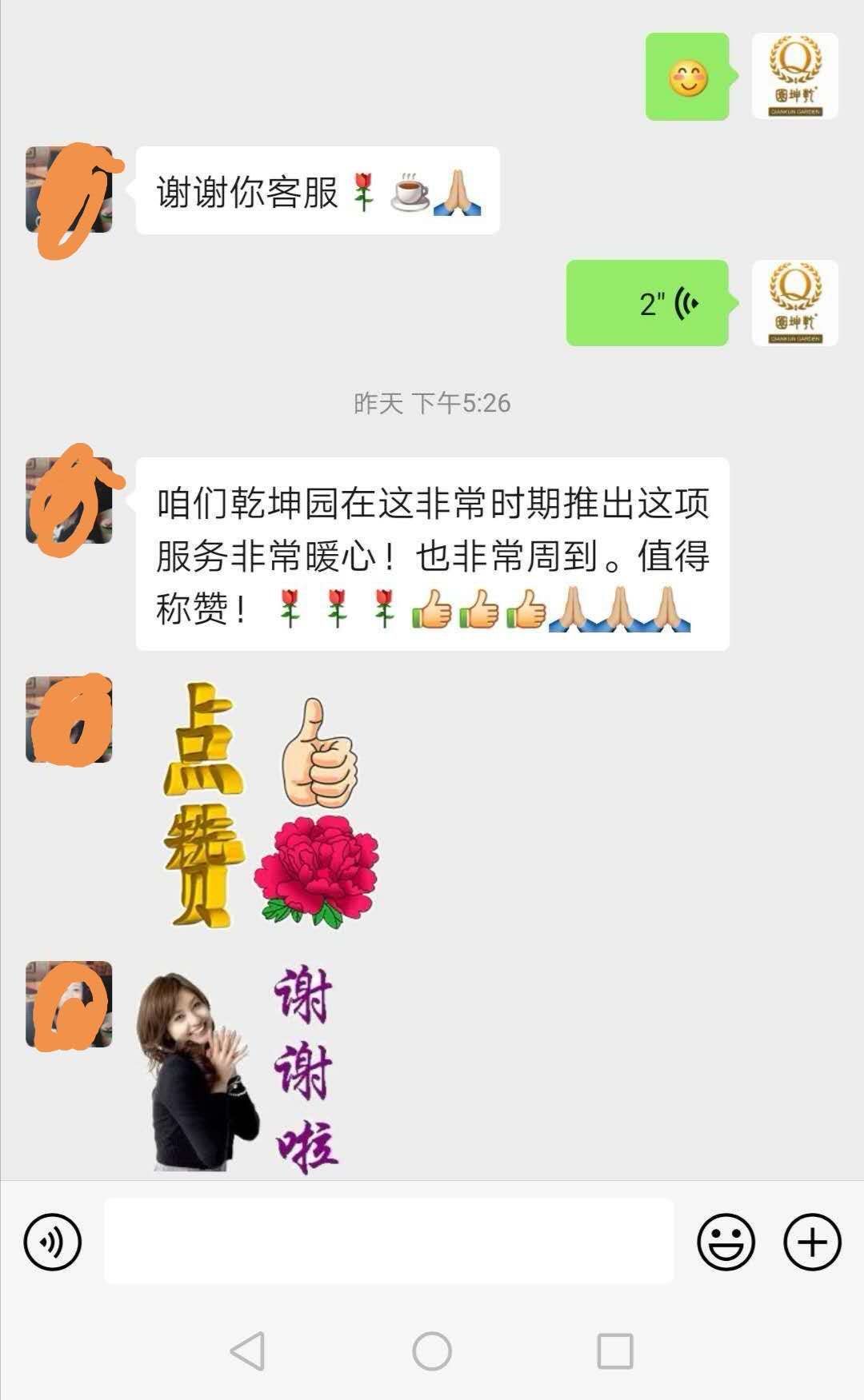Go to the system home screen
The height and width of the screenshot is (1400, 864).
(x=432, y=1351)
